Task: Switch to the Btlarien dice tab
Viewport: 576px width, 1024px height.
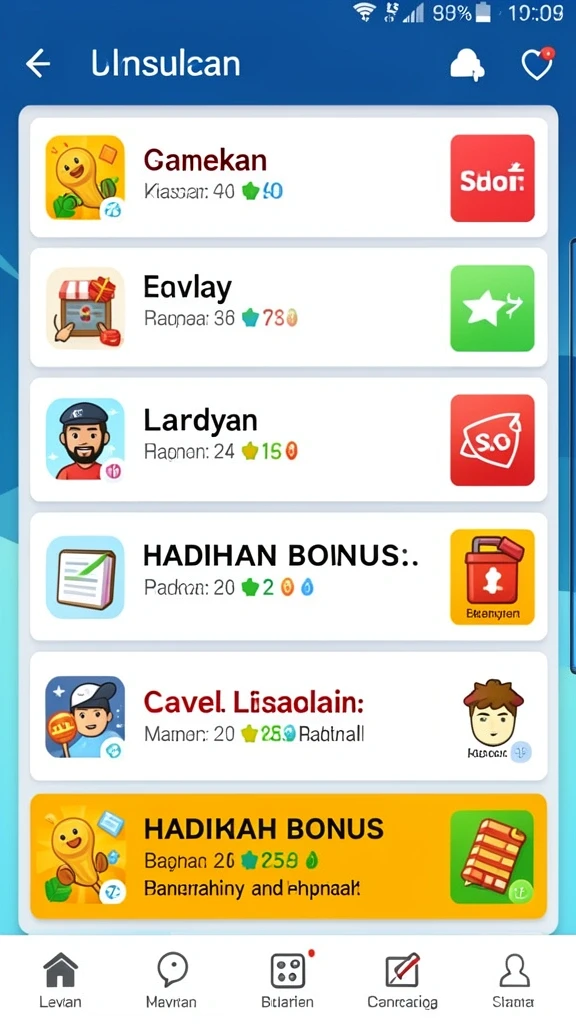Action: coord(288,980)
